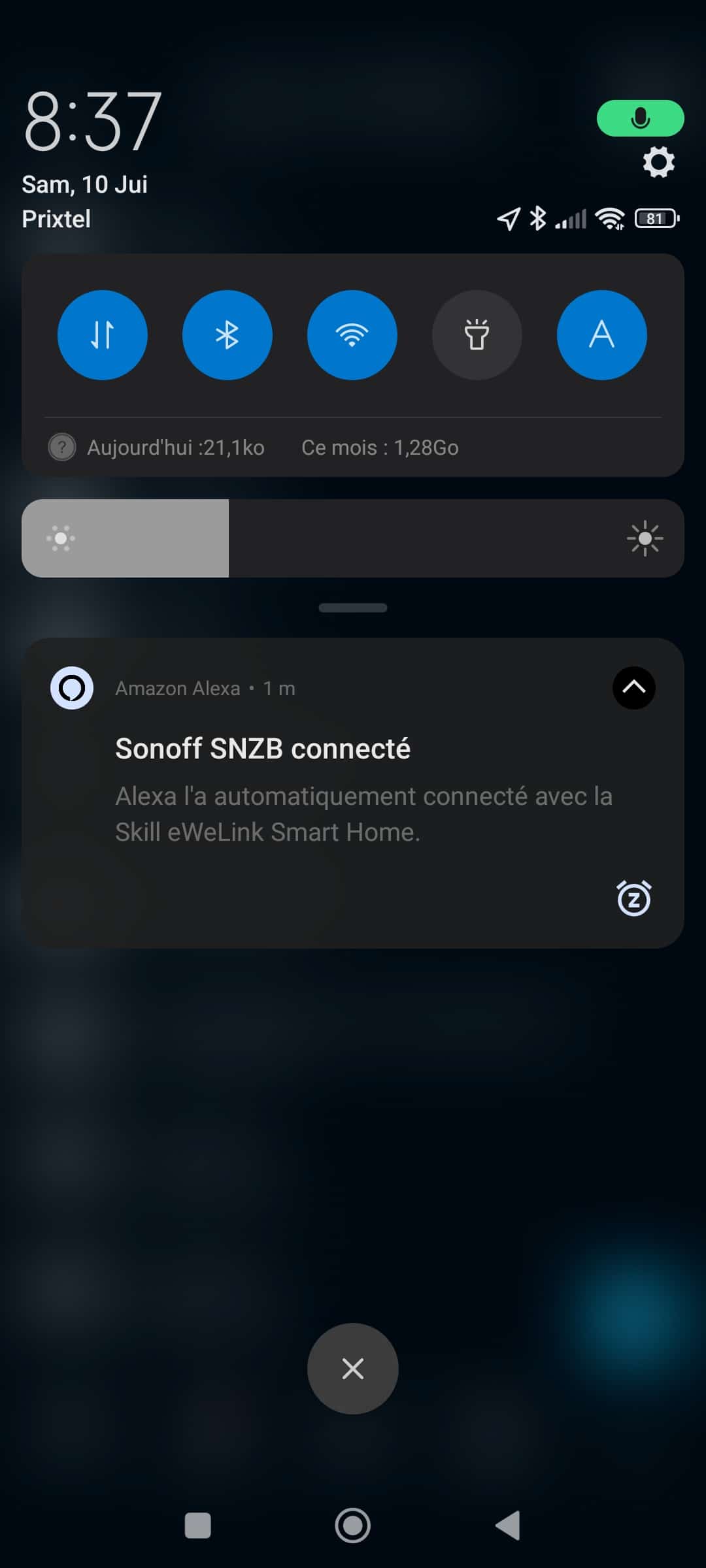Viewport: 706px width, 1568px height.
Task: Turn off Bluetooth quick tile
Action: [227, 335]
